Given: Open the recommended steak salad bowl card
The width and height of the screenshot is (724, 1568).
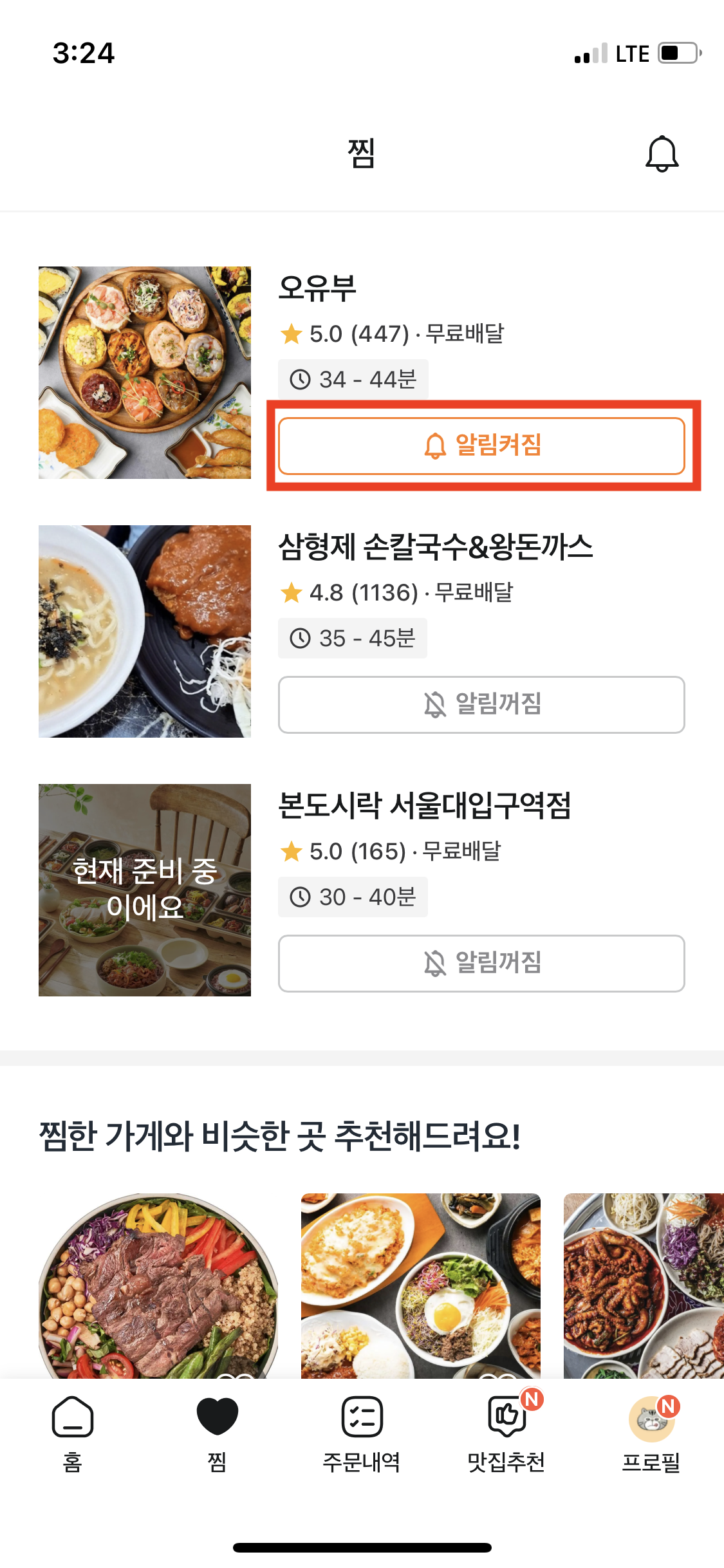Looking at the screenshot, I should 158,1285.
